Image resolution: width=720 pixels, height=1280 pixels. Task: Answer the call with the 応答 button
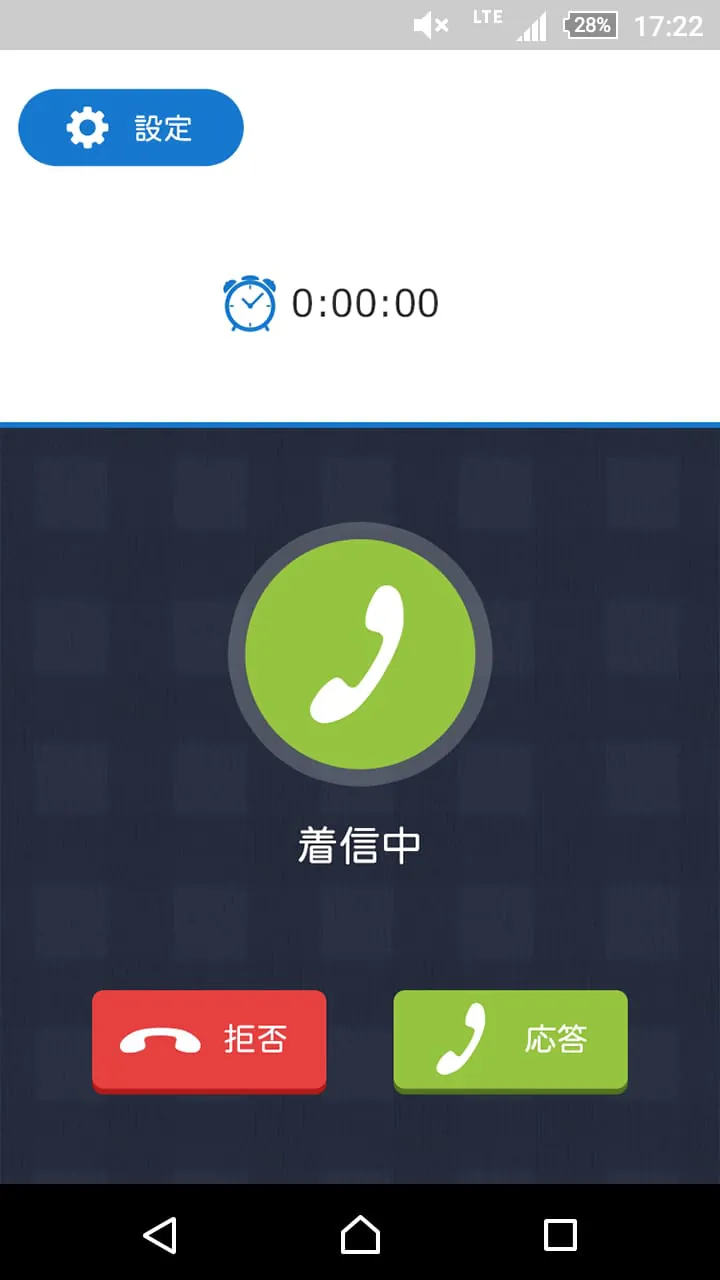point(510,1040)
